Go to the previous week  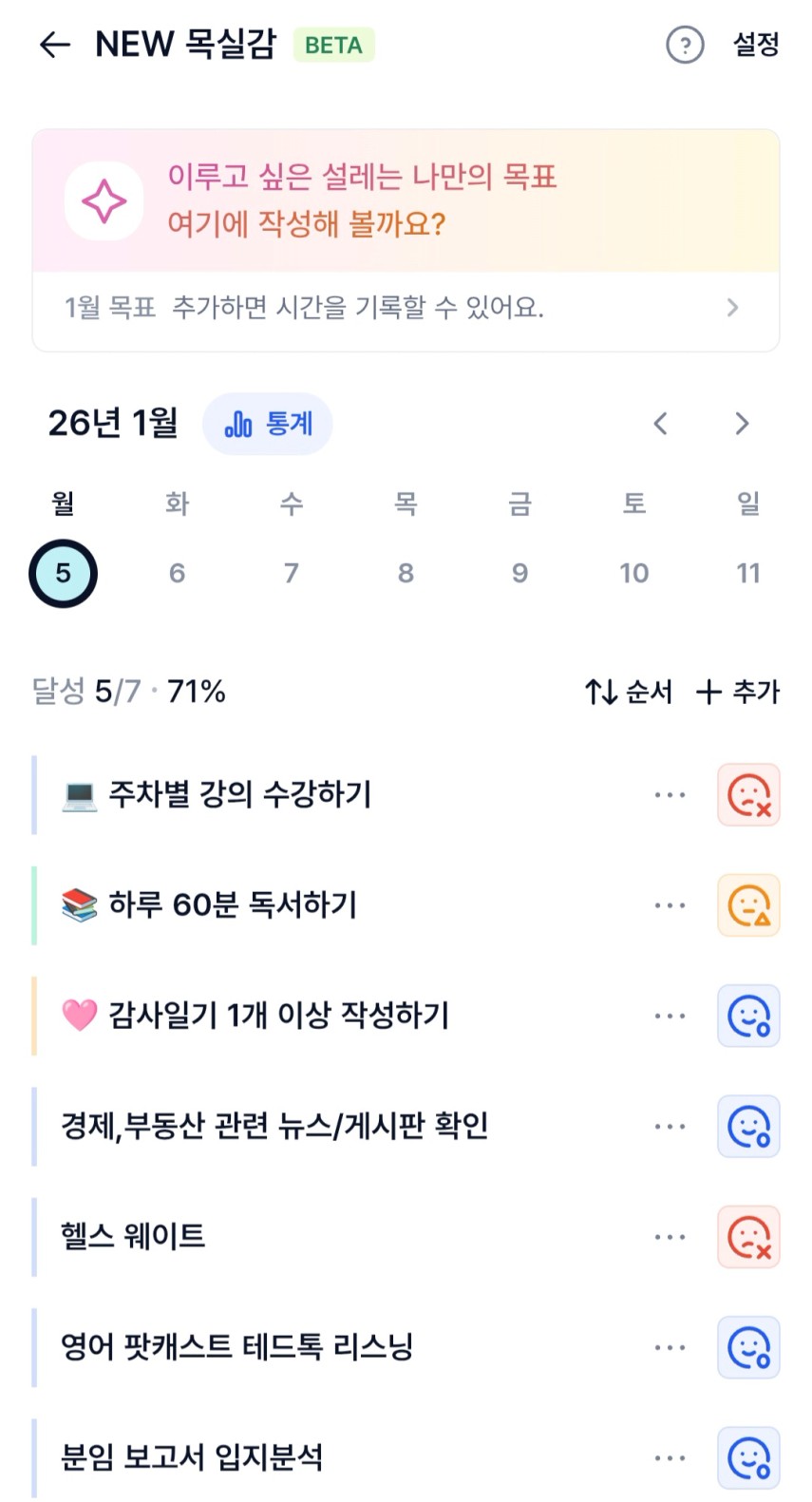tap(661, 424)
